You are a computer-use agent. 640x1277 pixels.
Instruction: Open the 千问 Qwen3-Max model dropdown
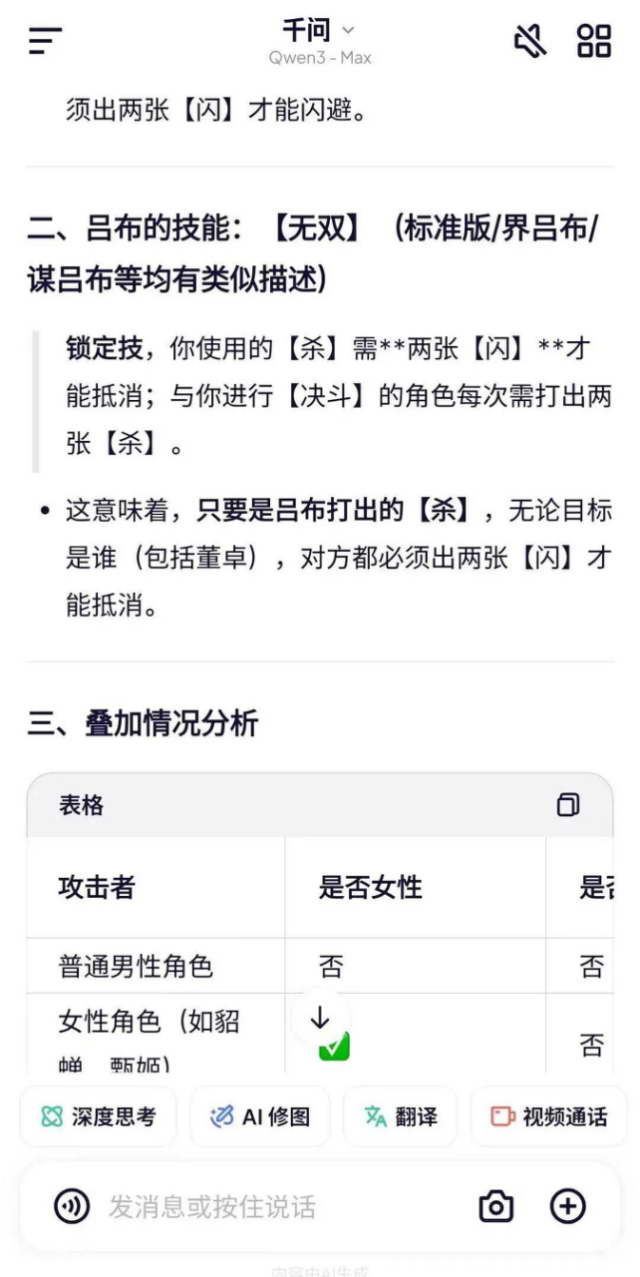(319, 41)
